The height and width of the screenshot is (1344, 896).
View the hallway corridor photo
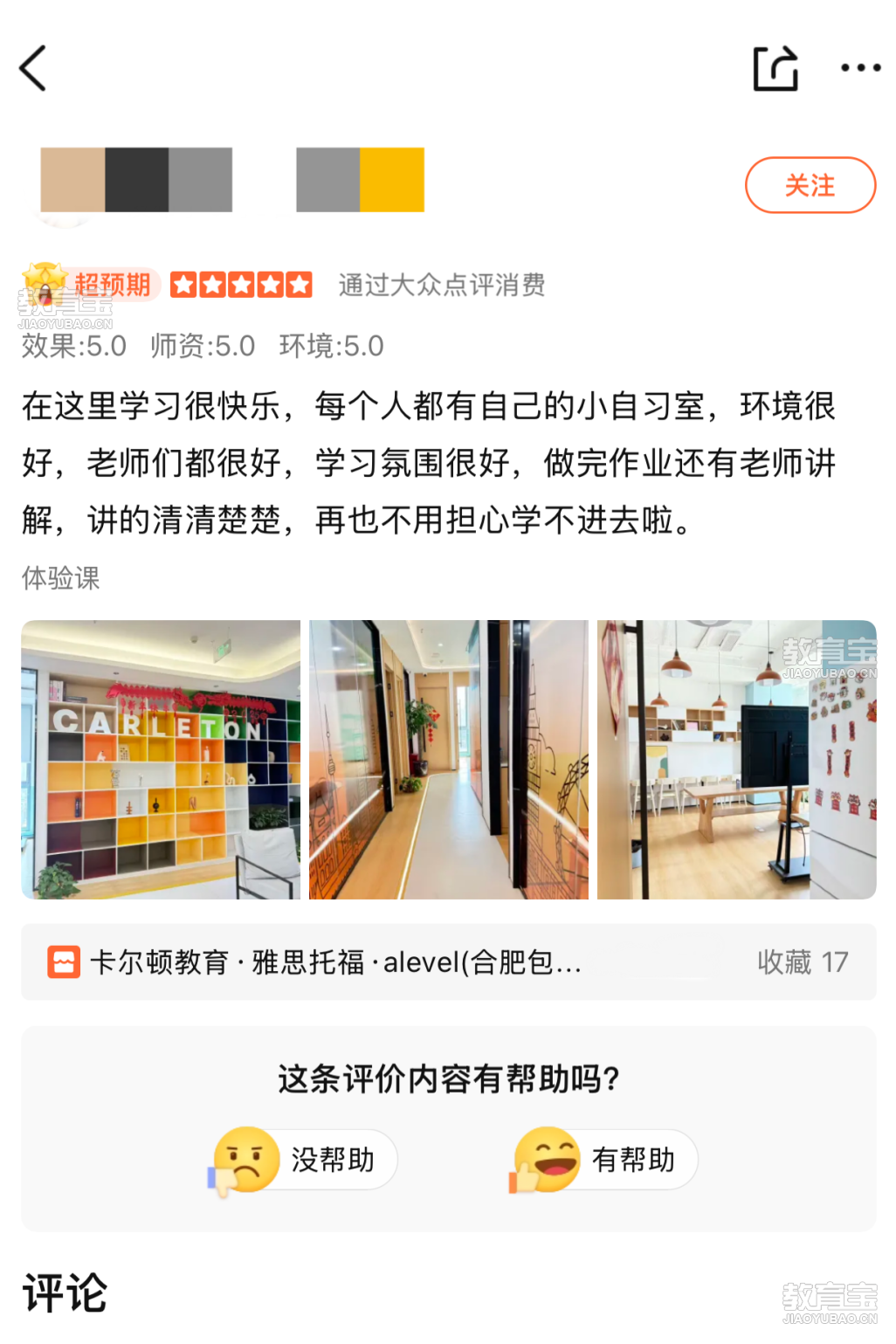click(x=448, y=759)
